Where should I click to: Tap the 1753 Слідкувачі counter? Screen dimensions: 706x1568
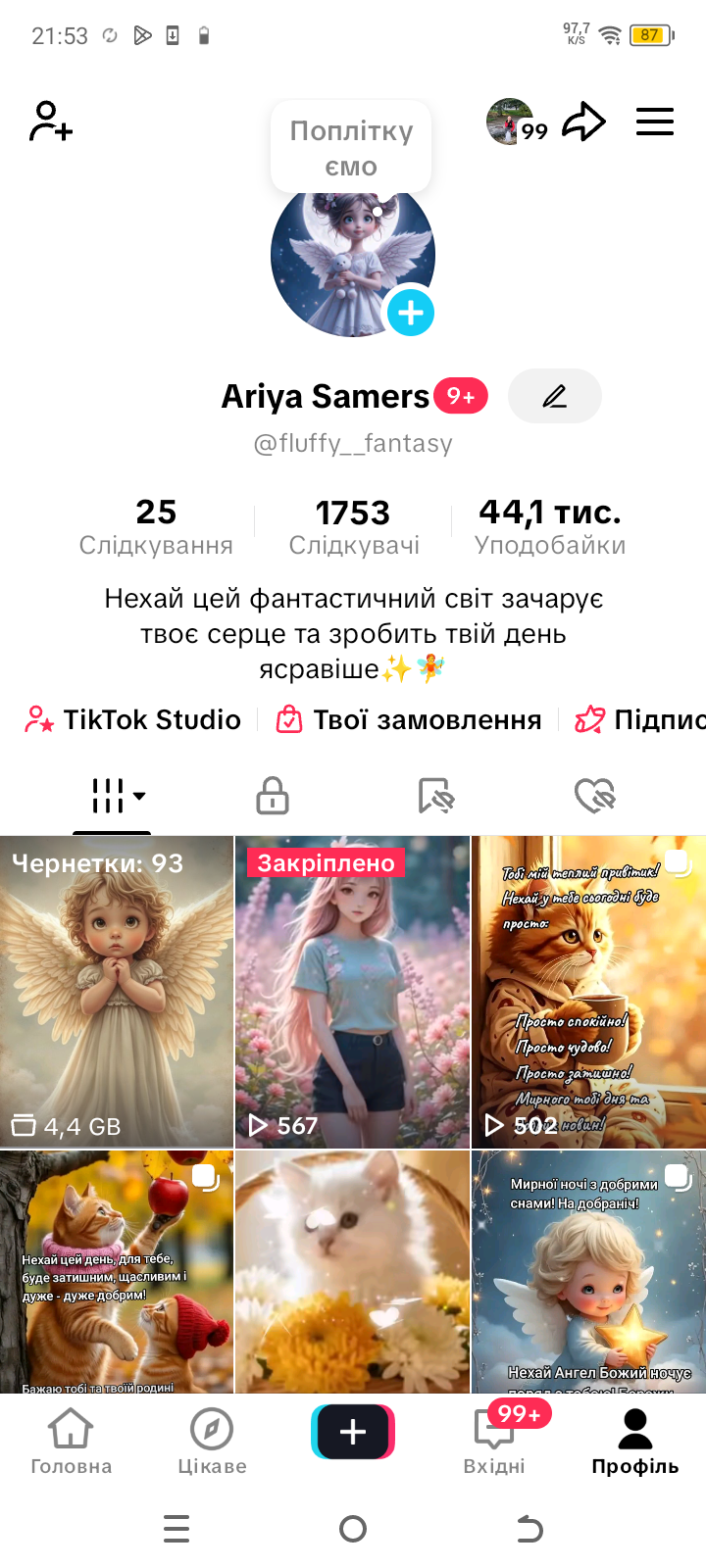coord(353,523)
